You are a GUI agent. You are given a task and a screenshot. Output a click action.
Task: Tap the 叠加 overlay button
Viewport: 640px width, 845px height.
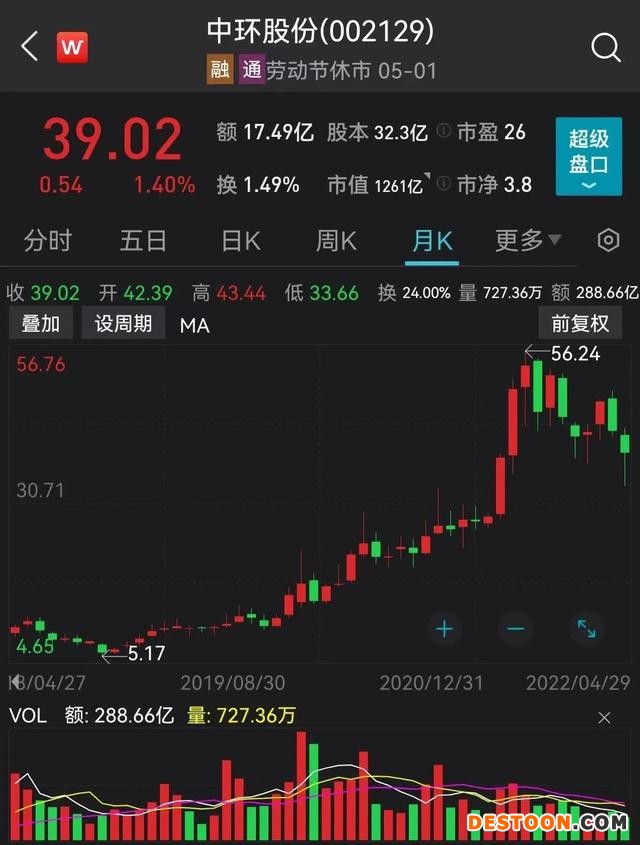(41, 323)
